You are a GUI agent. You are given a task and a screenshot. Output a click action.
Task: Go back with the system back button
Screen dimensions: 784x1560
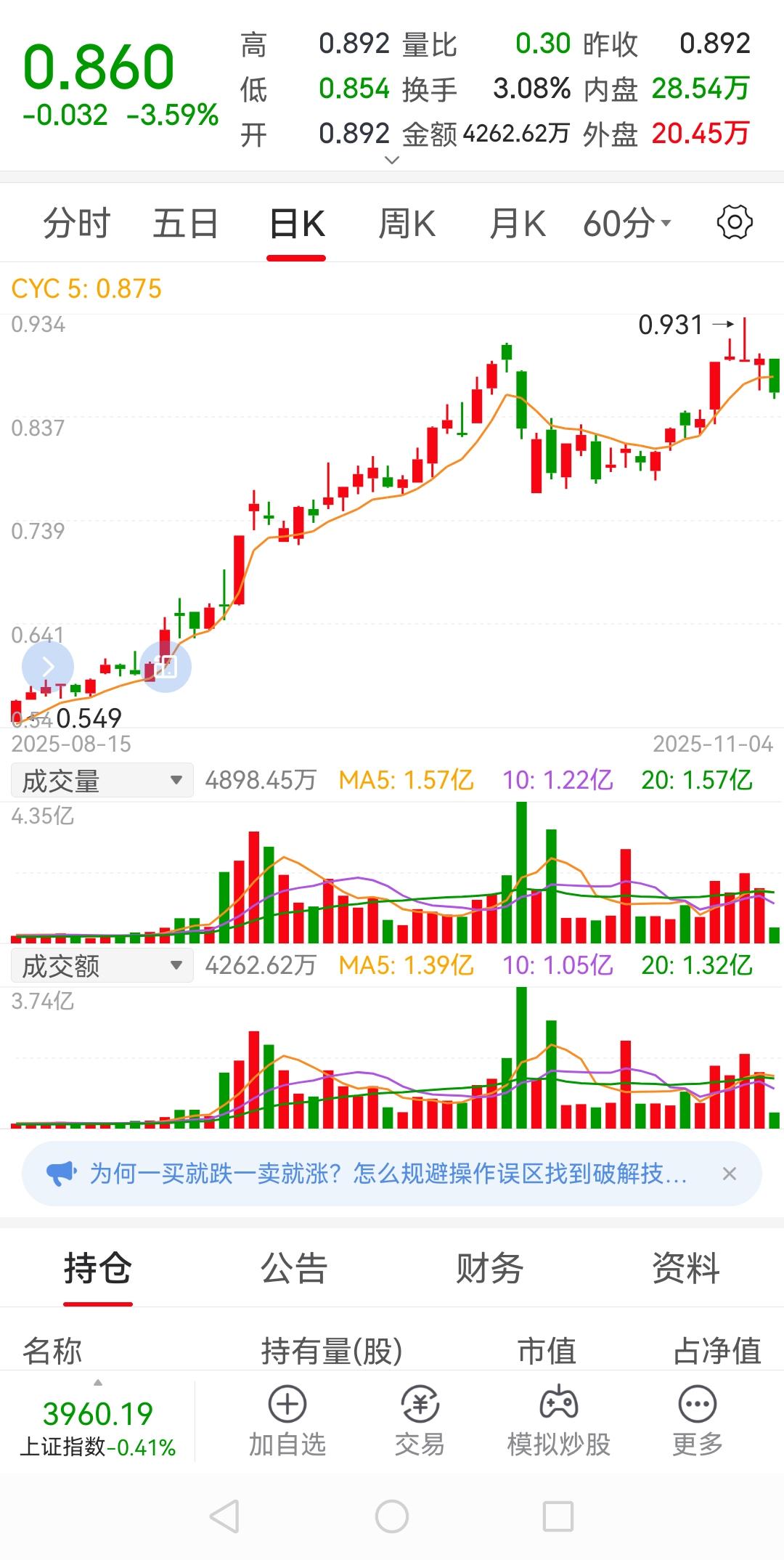(224, 1516)
